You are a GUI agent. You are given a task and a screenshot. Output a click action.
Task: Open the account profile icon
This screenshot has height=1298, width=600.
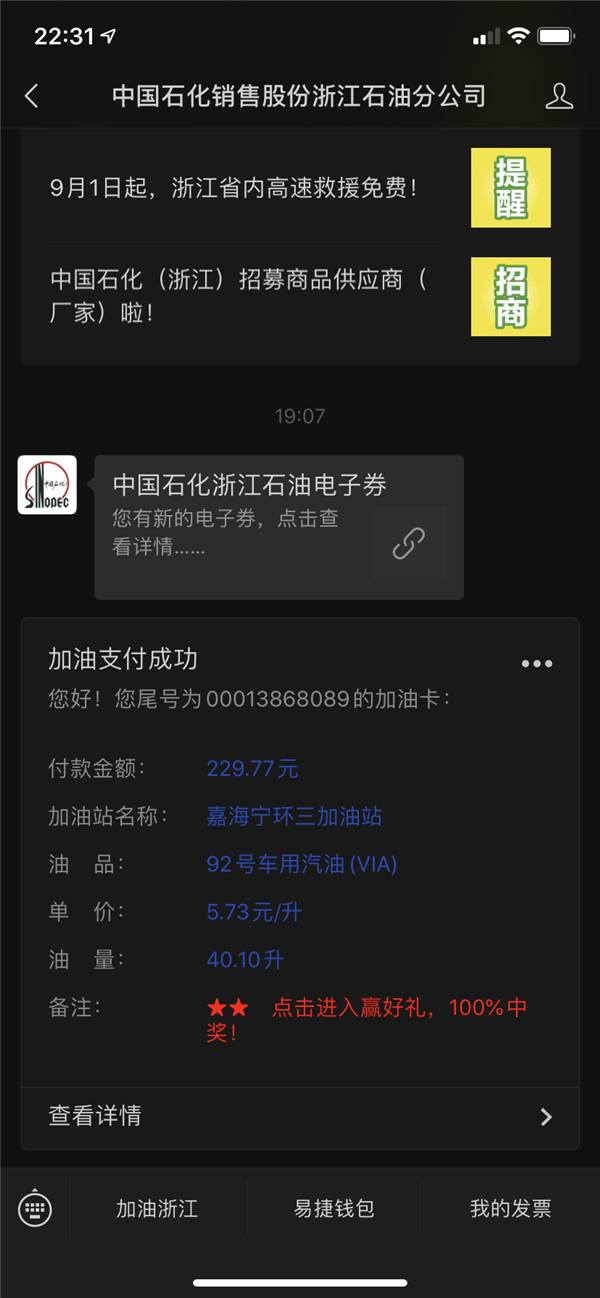(x=559, y=96)
